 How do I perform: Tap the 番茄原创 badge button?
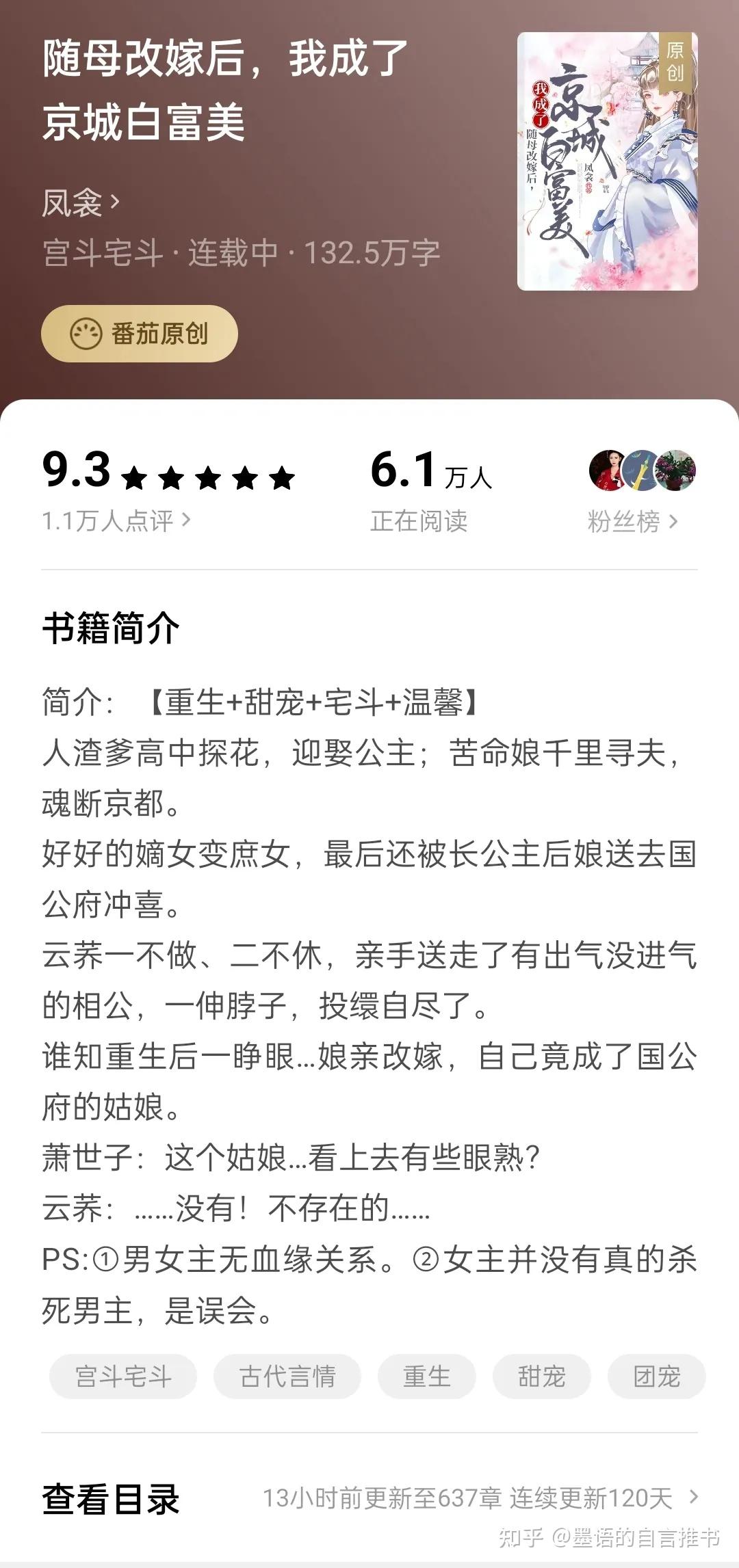pos(140,334)
